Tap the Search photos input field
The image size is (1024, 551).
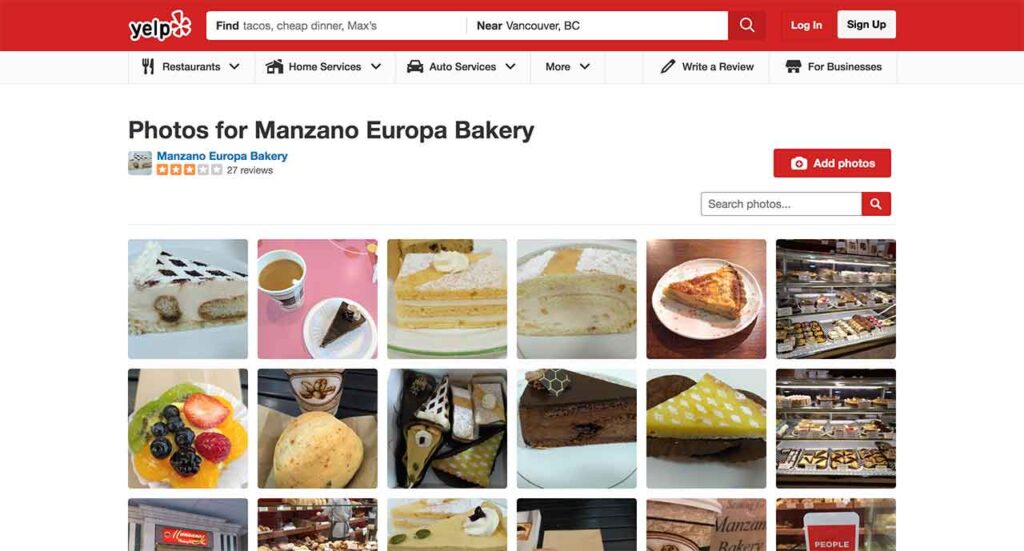780,204
